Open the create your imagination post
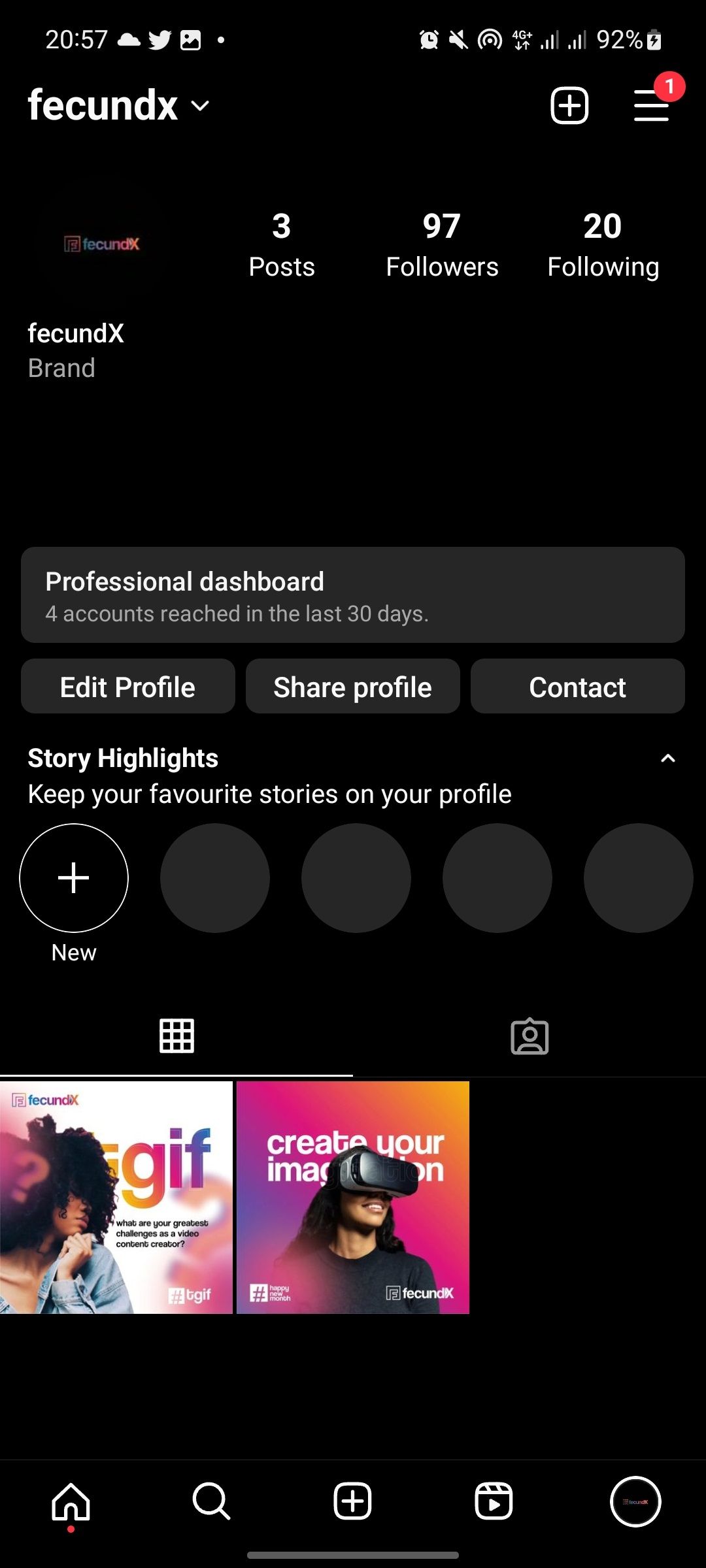Image resolution: width=706 pixels, height=1568 pixels. pyautogui.click(x=353, y=1198)
